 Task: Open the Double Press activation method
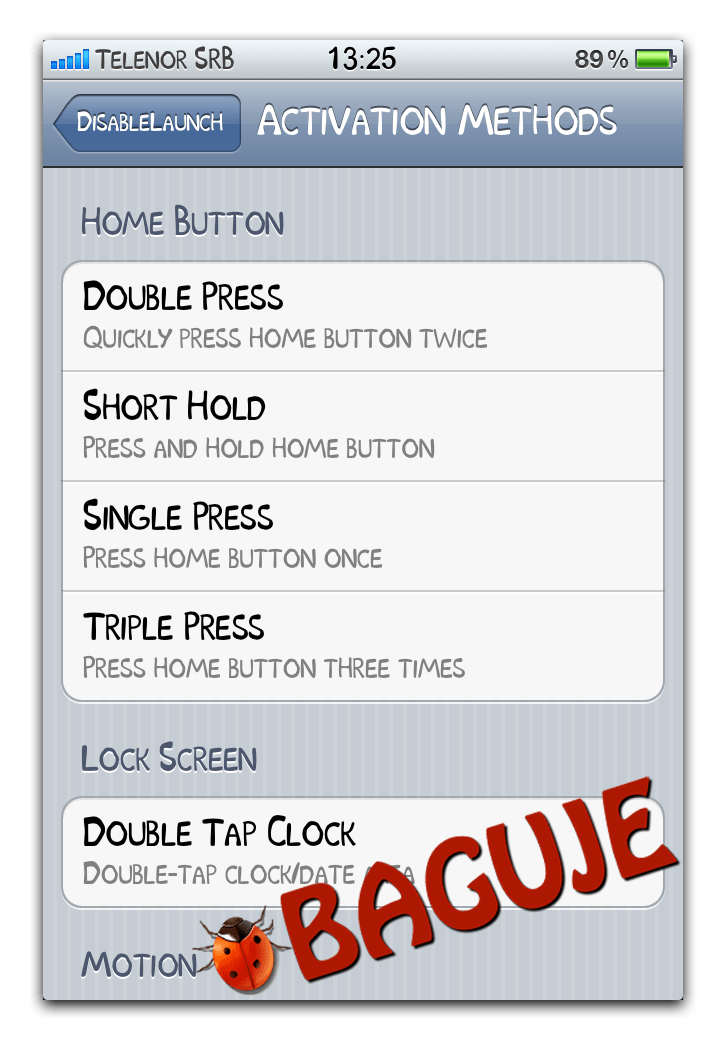[x=362, y=316]
